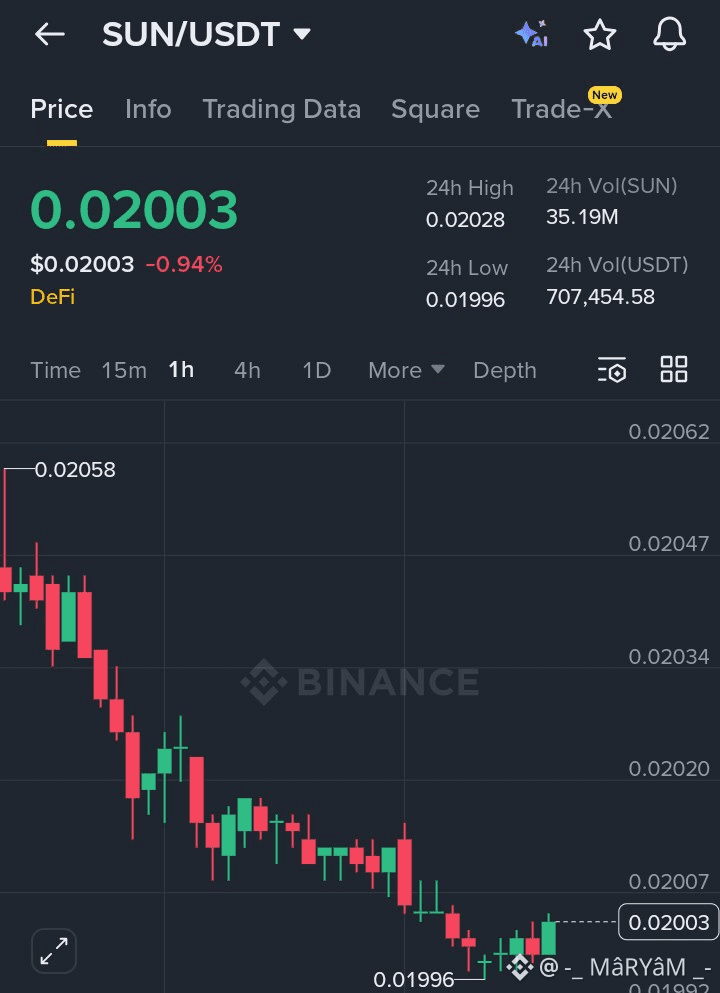Add SUN/USDT to favorites with the star
Screen dimensions: 720x993
pos(600,34)
